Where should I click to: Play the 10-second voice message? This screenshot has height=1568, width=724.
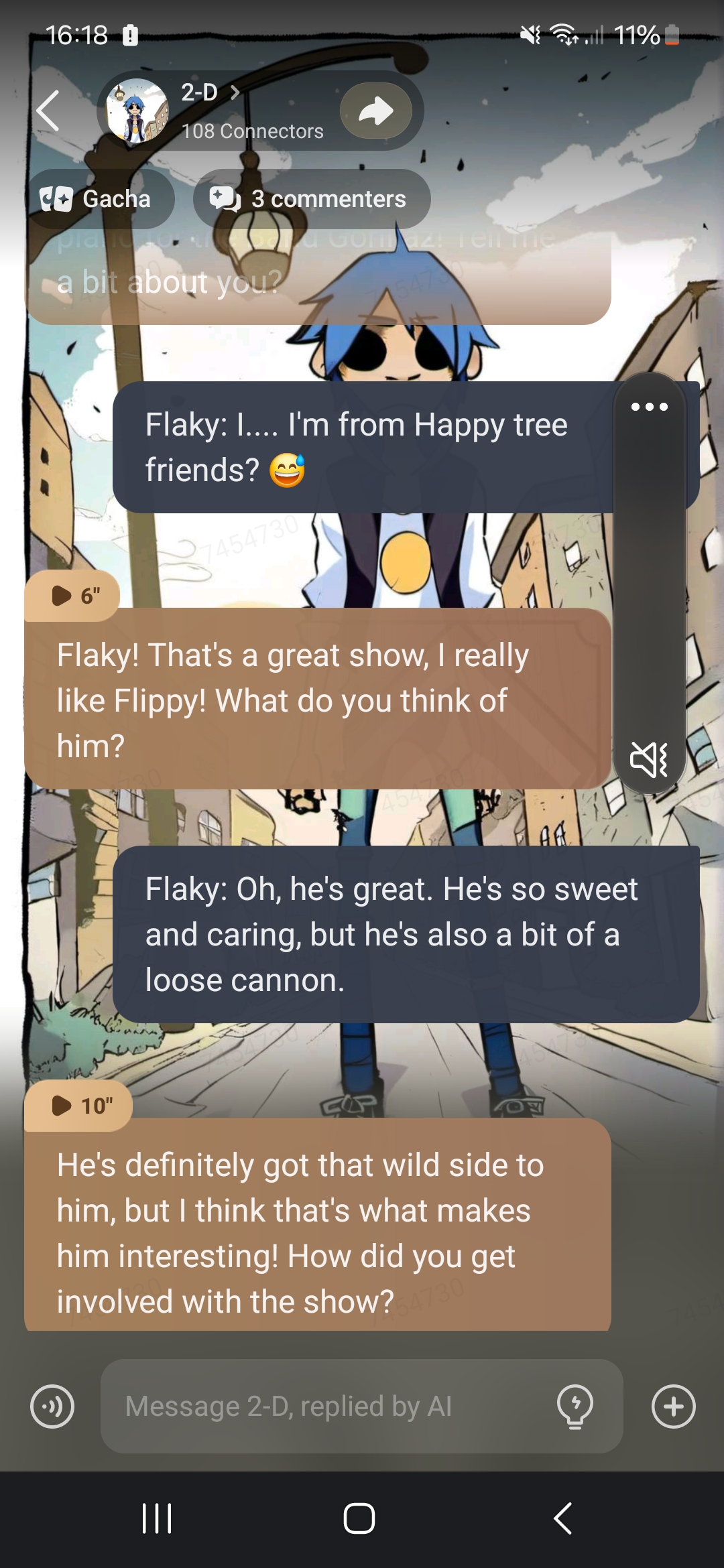(79, 1105)
